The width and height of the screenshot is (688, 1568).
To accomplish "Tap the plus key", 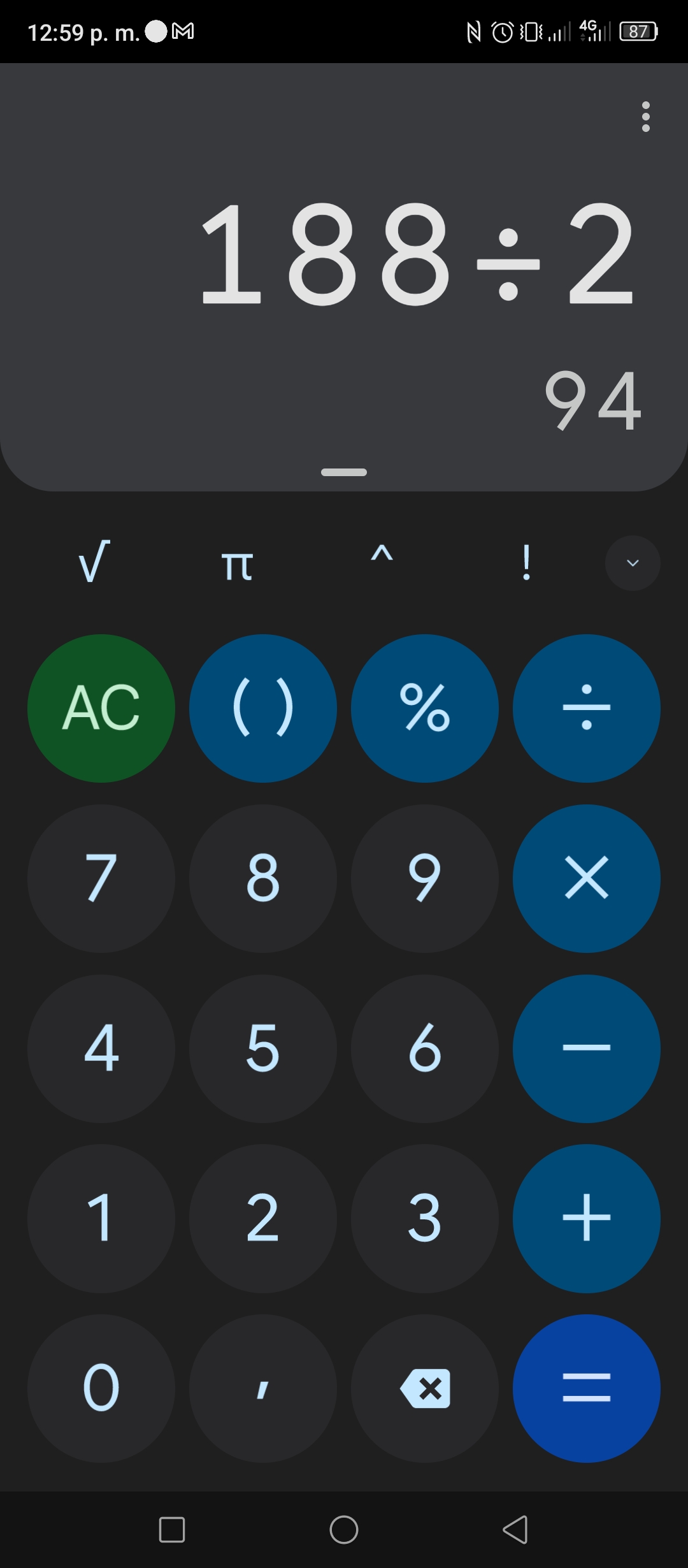I will click(x=587, y=1219).
